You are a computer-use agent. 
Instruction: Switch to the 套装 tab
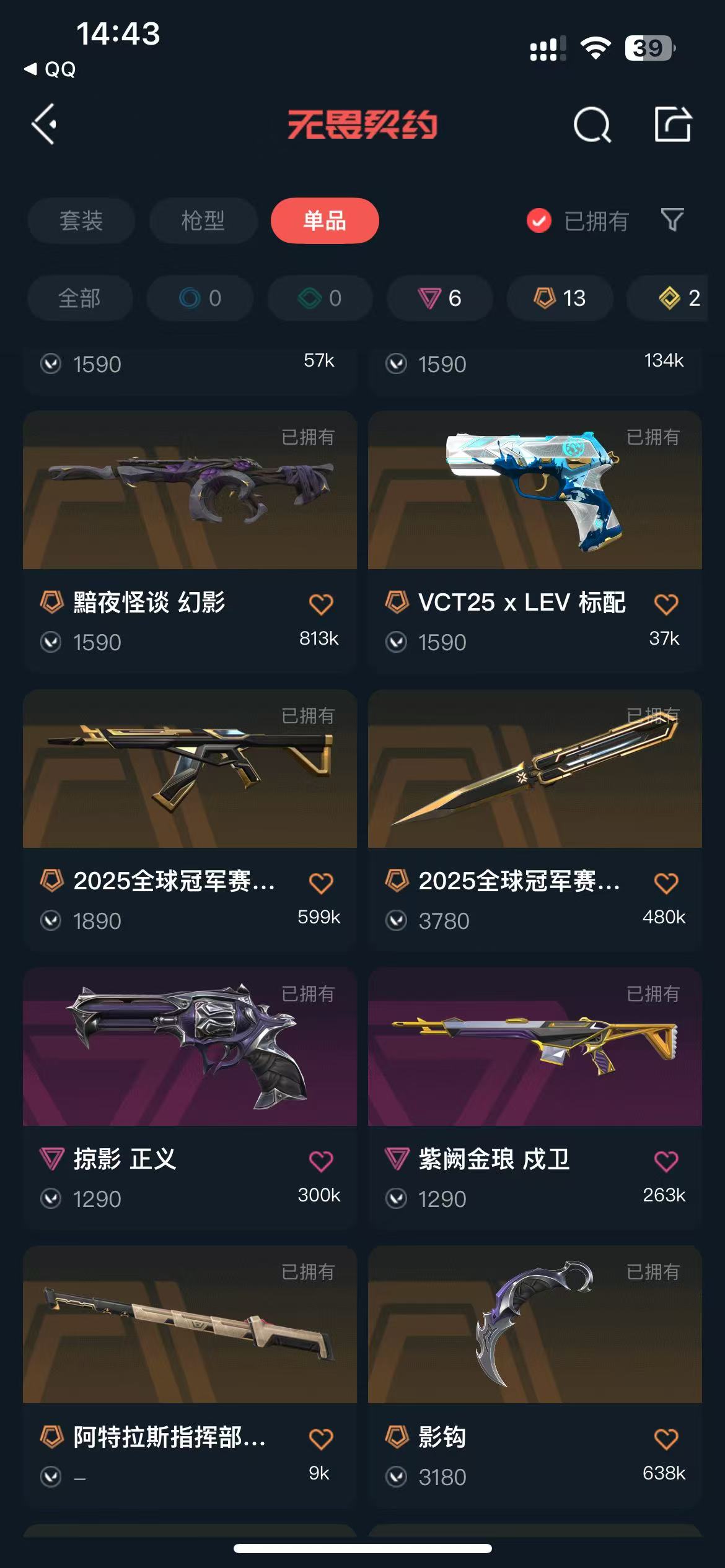point(81,220)
